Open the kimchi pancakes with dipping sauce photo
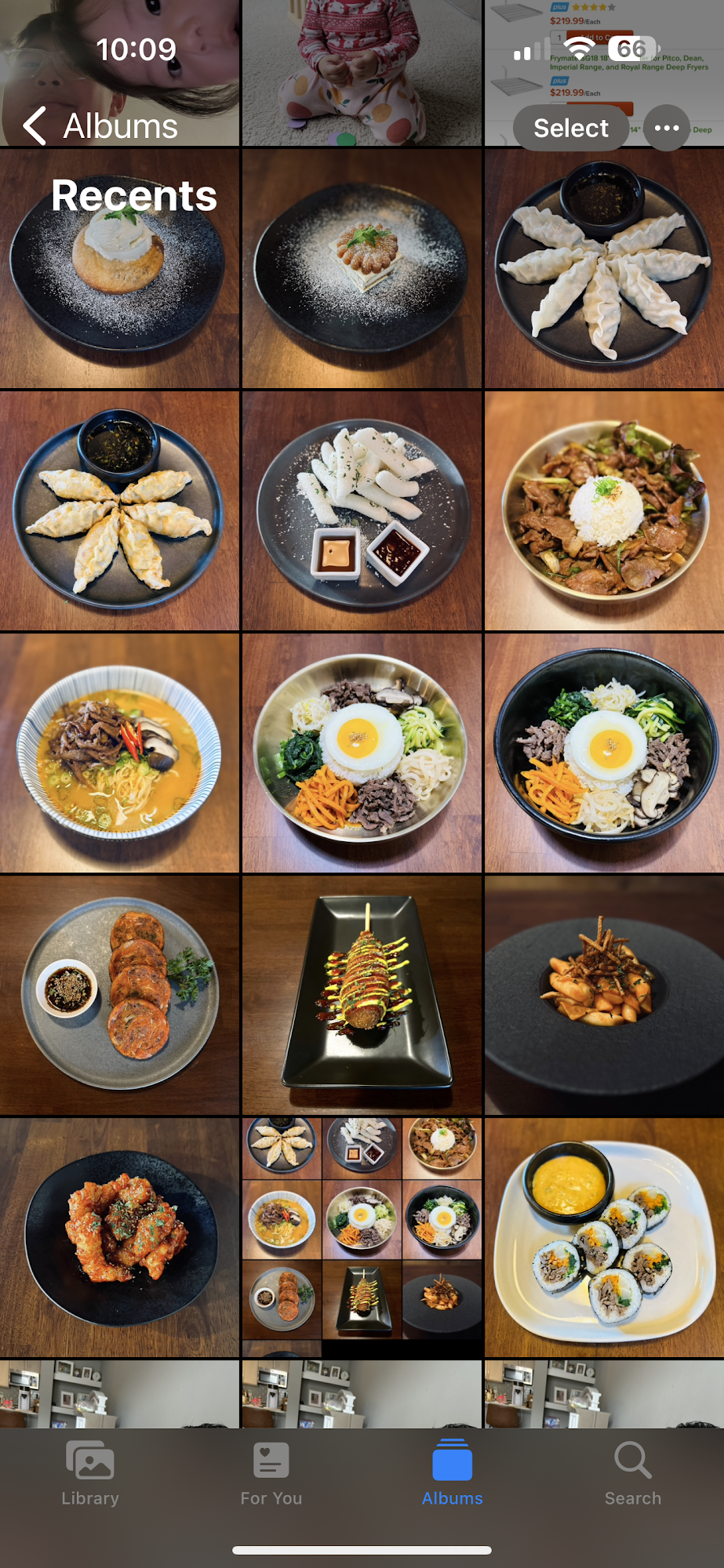The width and height of the screenshot is (724, 1568). pos(119,995)
